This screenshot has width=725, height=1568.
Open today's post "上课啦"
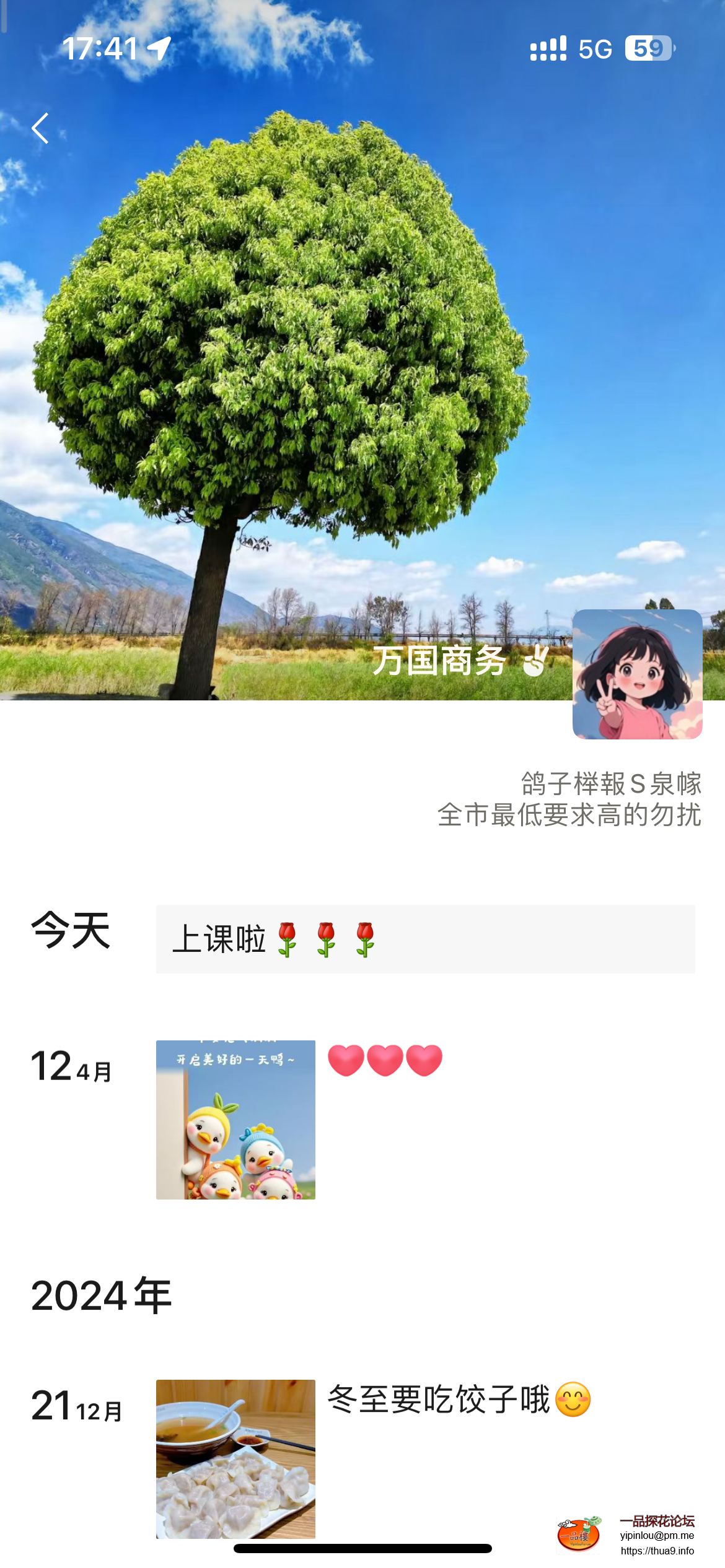425,939
